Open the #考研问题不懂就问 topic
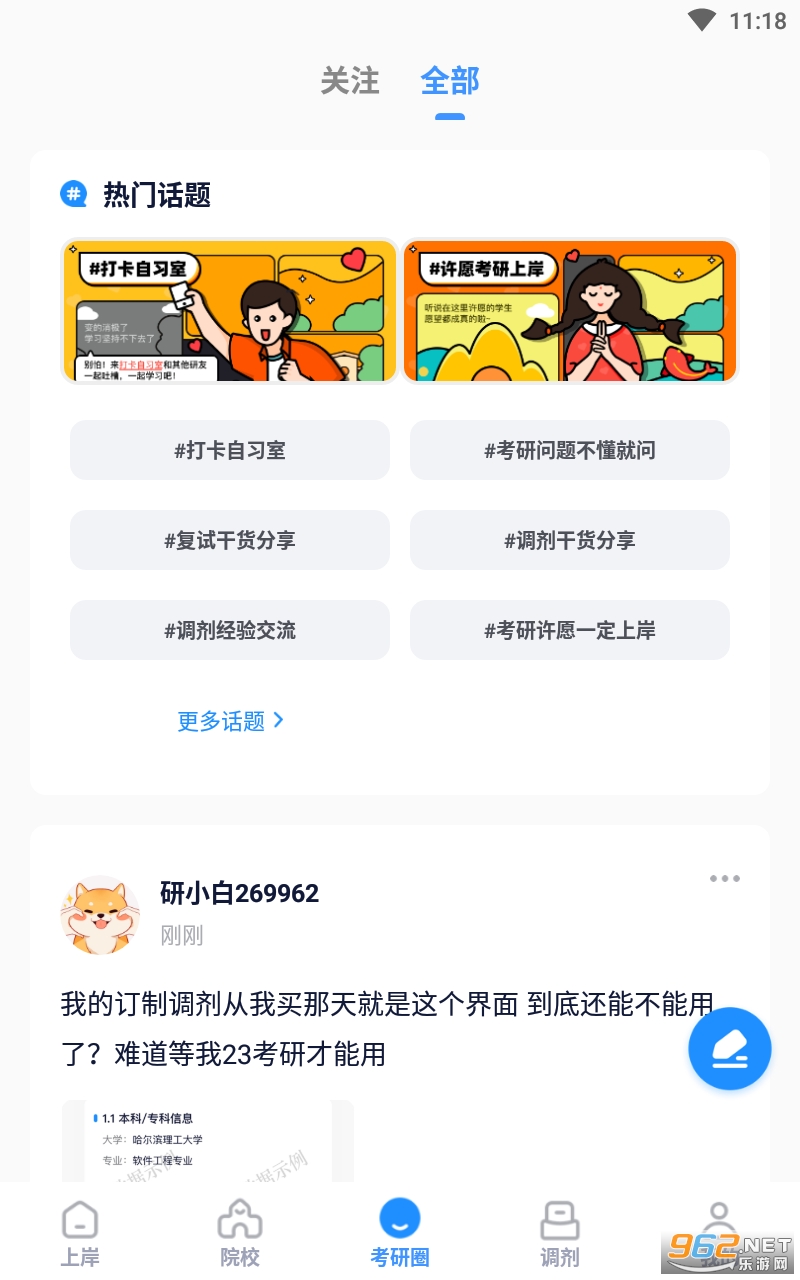The image size is (800, 1280). coord(570,450)
